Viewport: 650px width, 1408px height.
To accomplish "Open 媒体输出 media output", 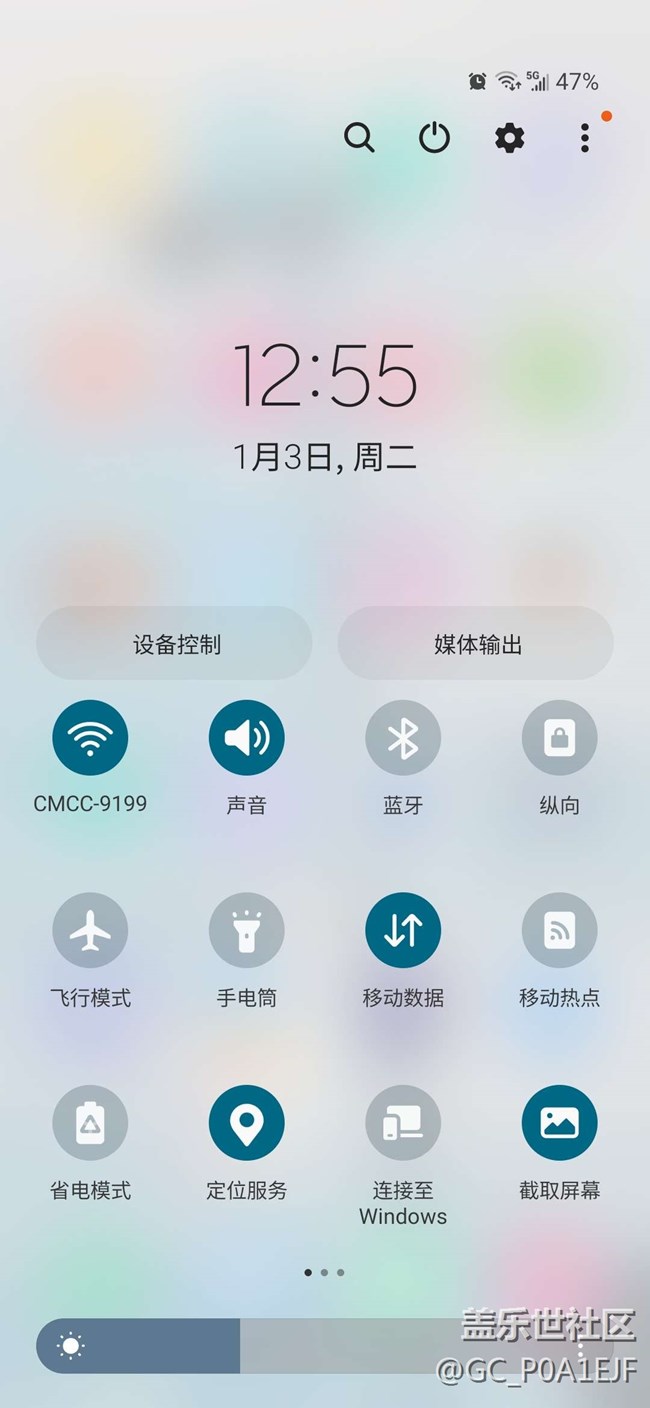I will (x=476, y=644).
